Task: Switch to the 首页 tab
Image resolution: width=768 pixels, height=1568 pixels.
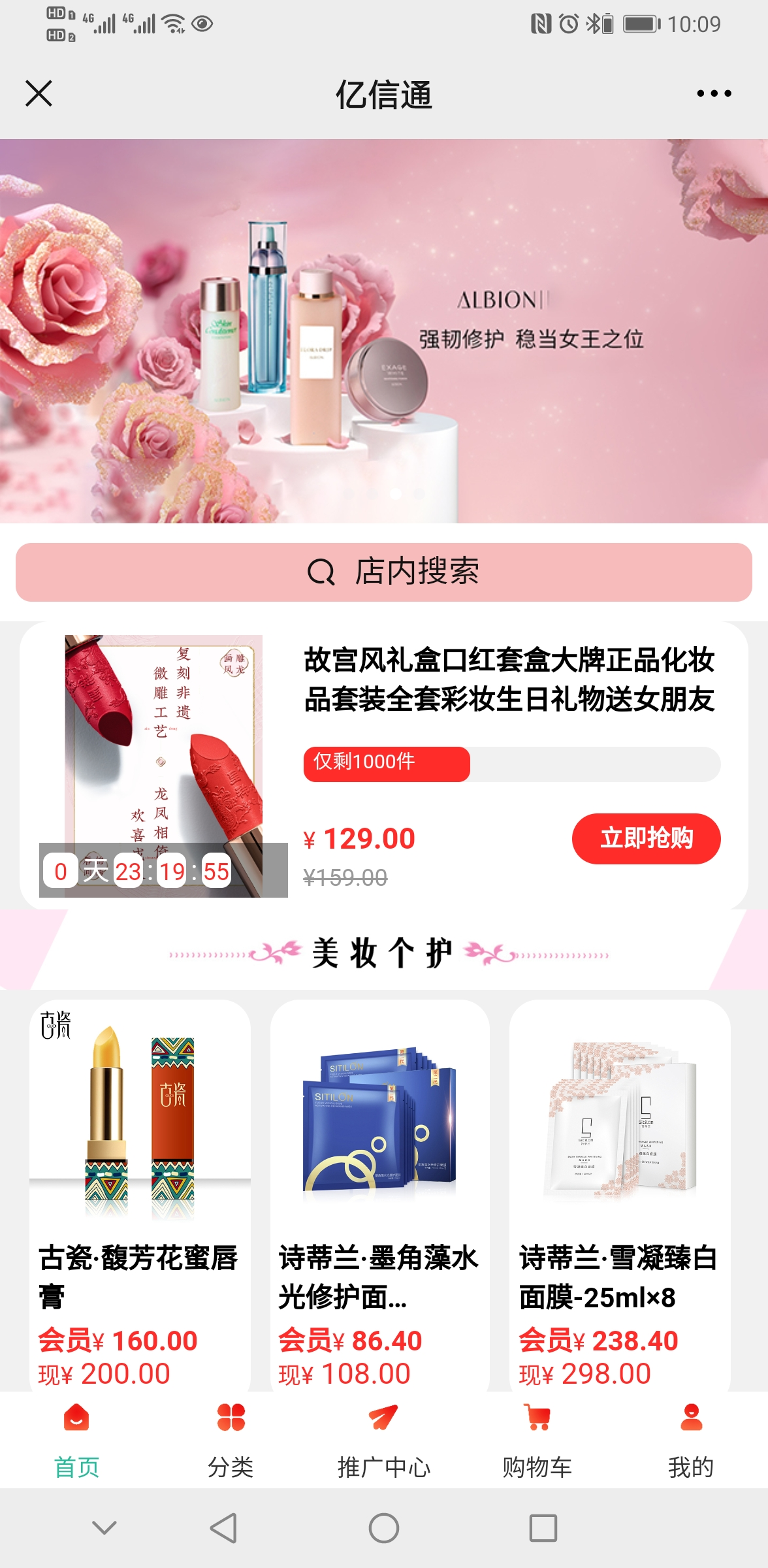Action: (76, 1441)
